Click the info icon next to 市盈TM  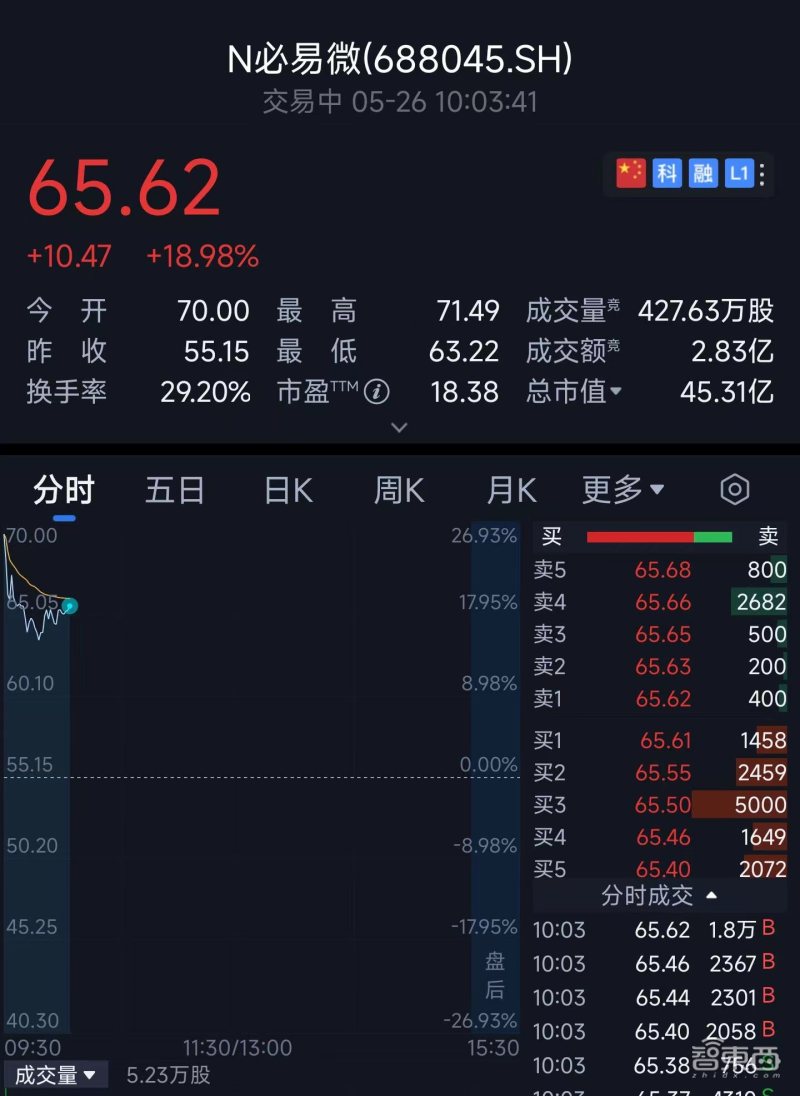[377, 392]
